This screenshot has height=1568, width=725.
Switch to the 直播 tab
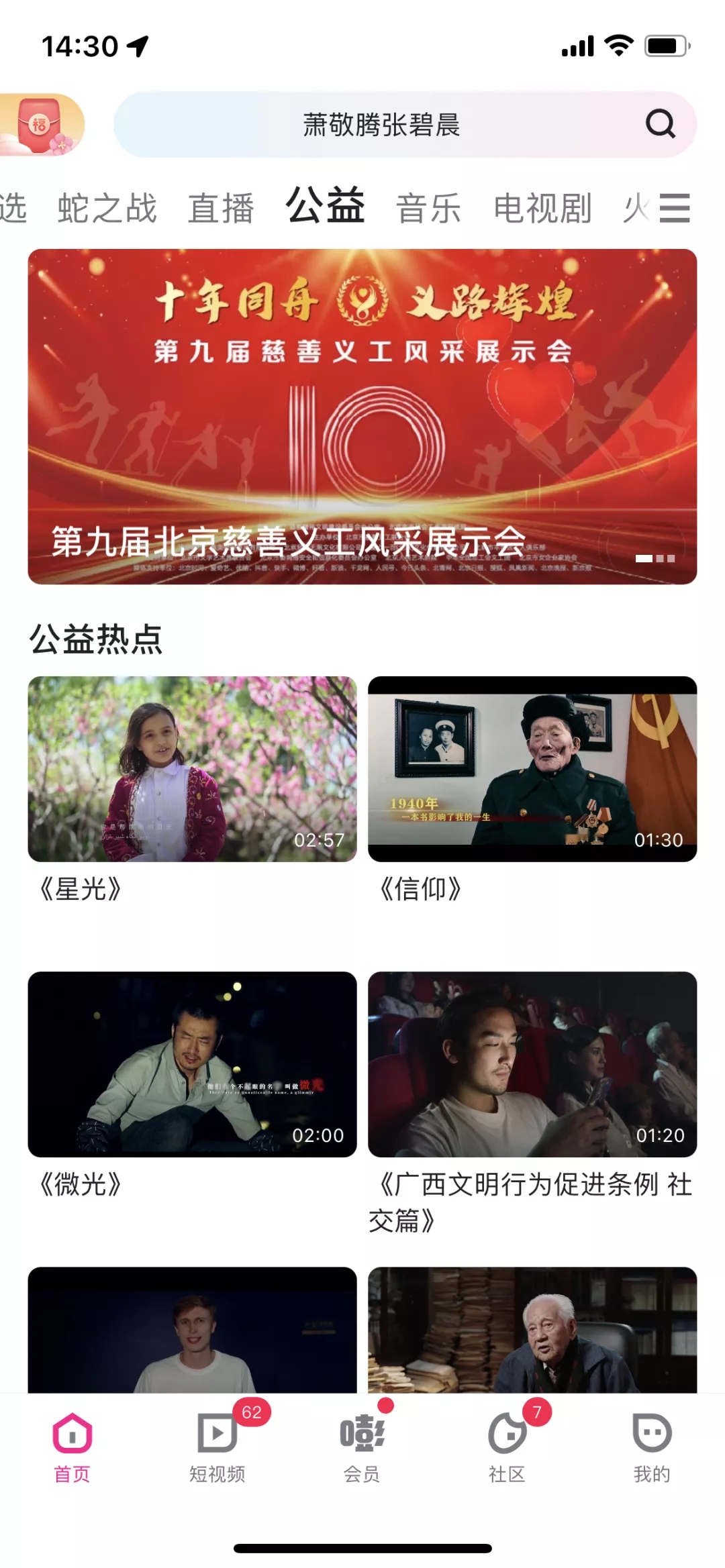click(x=221, y=208)
